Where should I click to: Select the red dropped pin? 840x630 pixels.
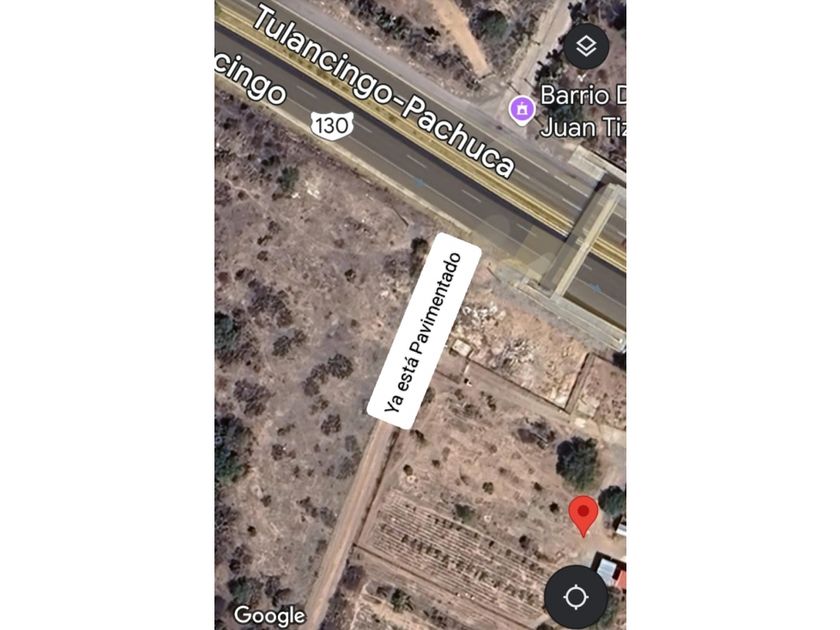[583, 514]
